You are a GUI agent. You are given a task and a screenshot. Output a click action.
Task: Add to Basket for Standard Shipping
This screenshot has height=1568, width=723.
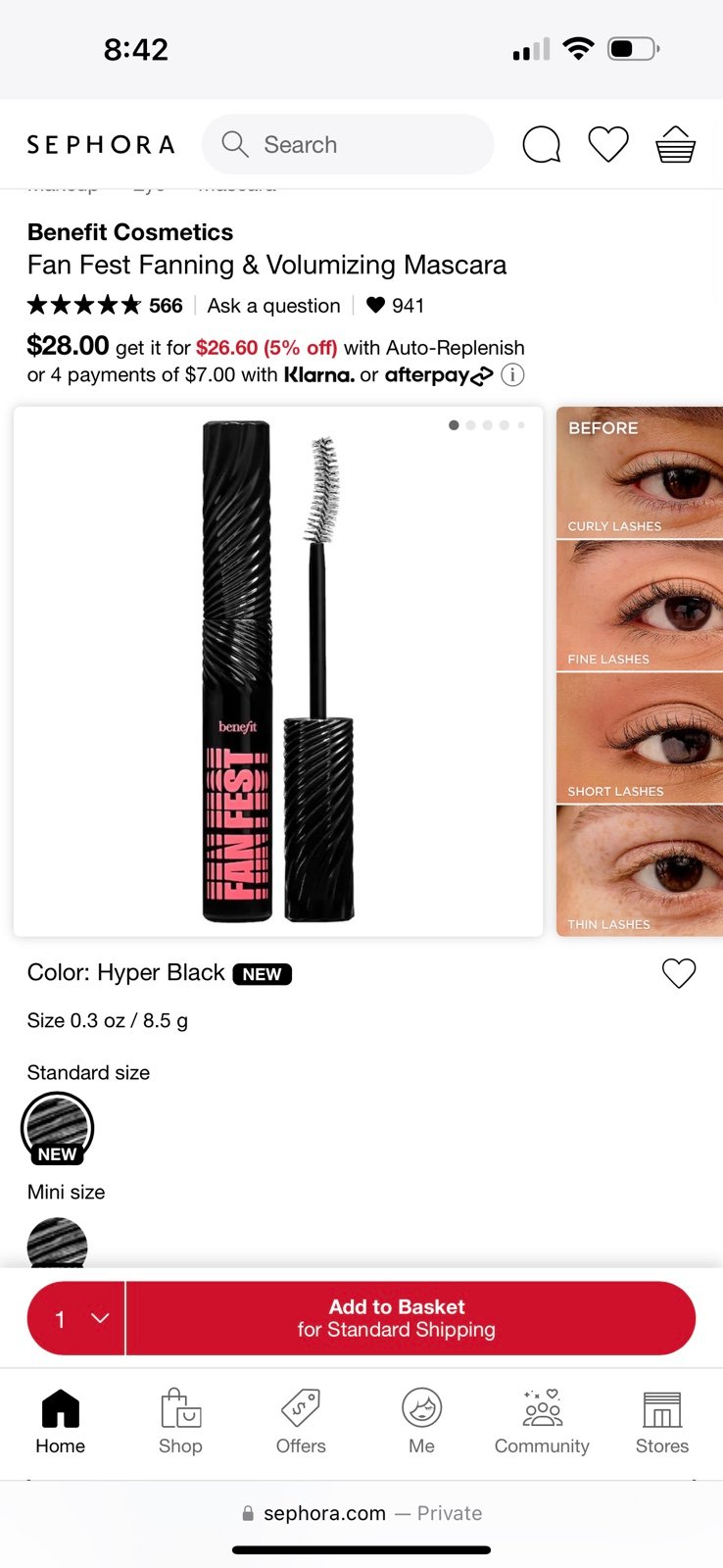coord(411,1319)
